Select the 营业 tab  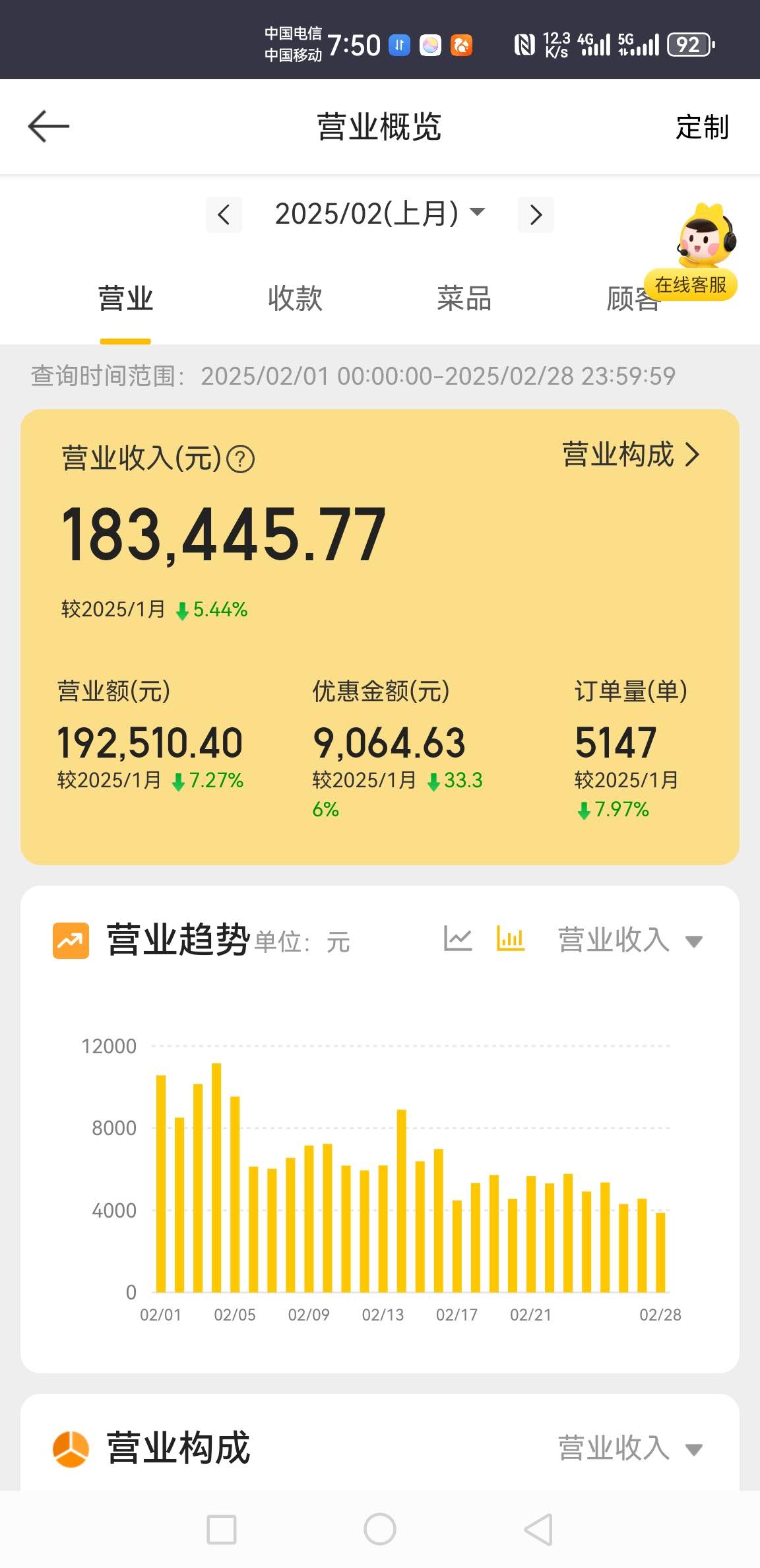[125, 299]
